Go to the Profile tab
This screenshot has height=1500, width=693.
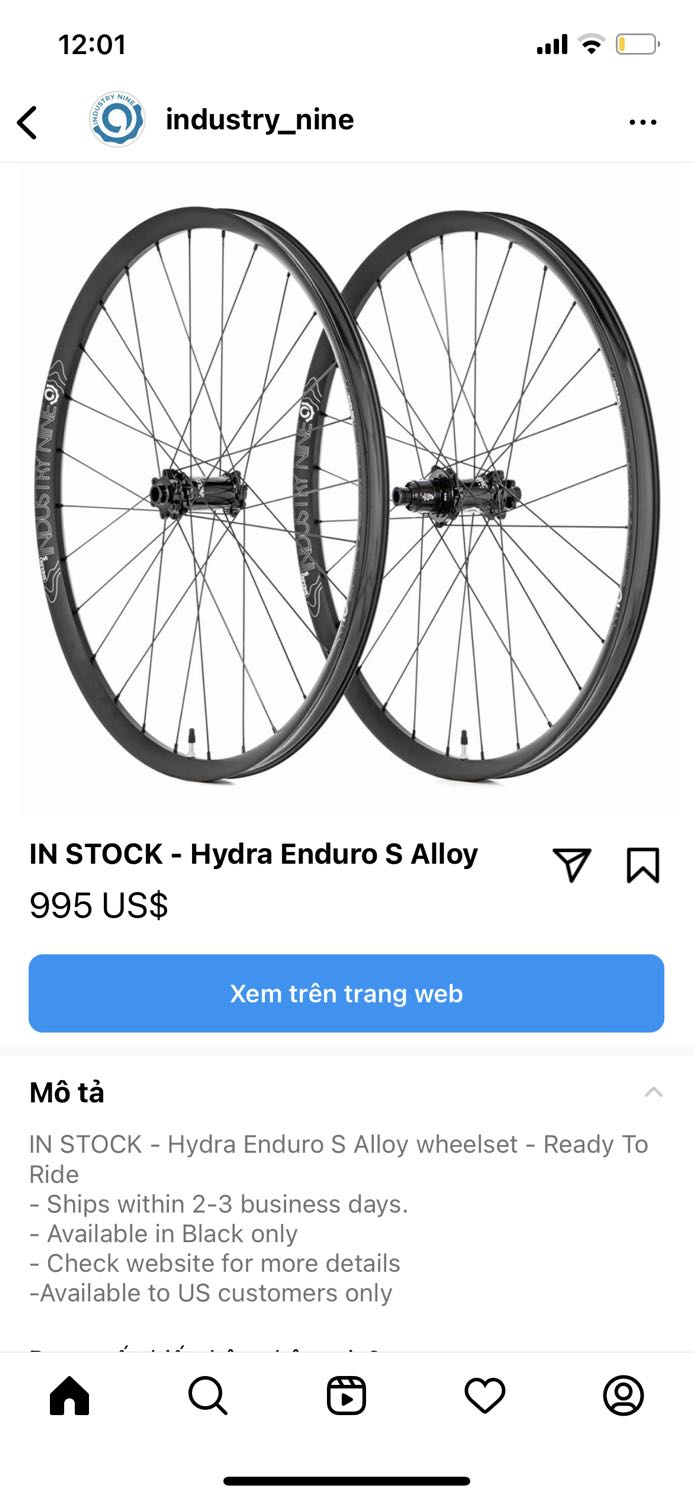623,1396
